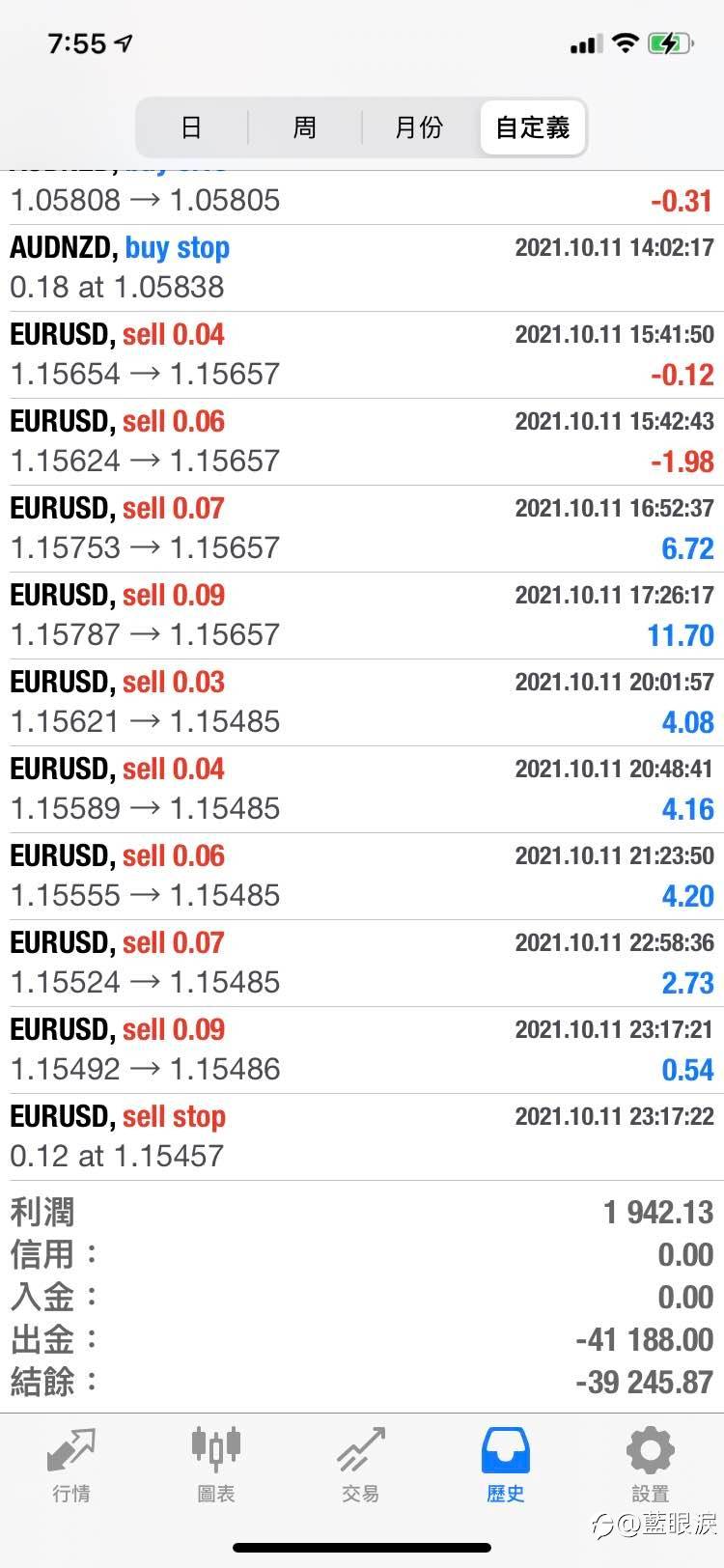Expand EURUSD sell 0.06 trade at 21:23:50

pos(362,877)
